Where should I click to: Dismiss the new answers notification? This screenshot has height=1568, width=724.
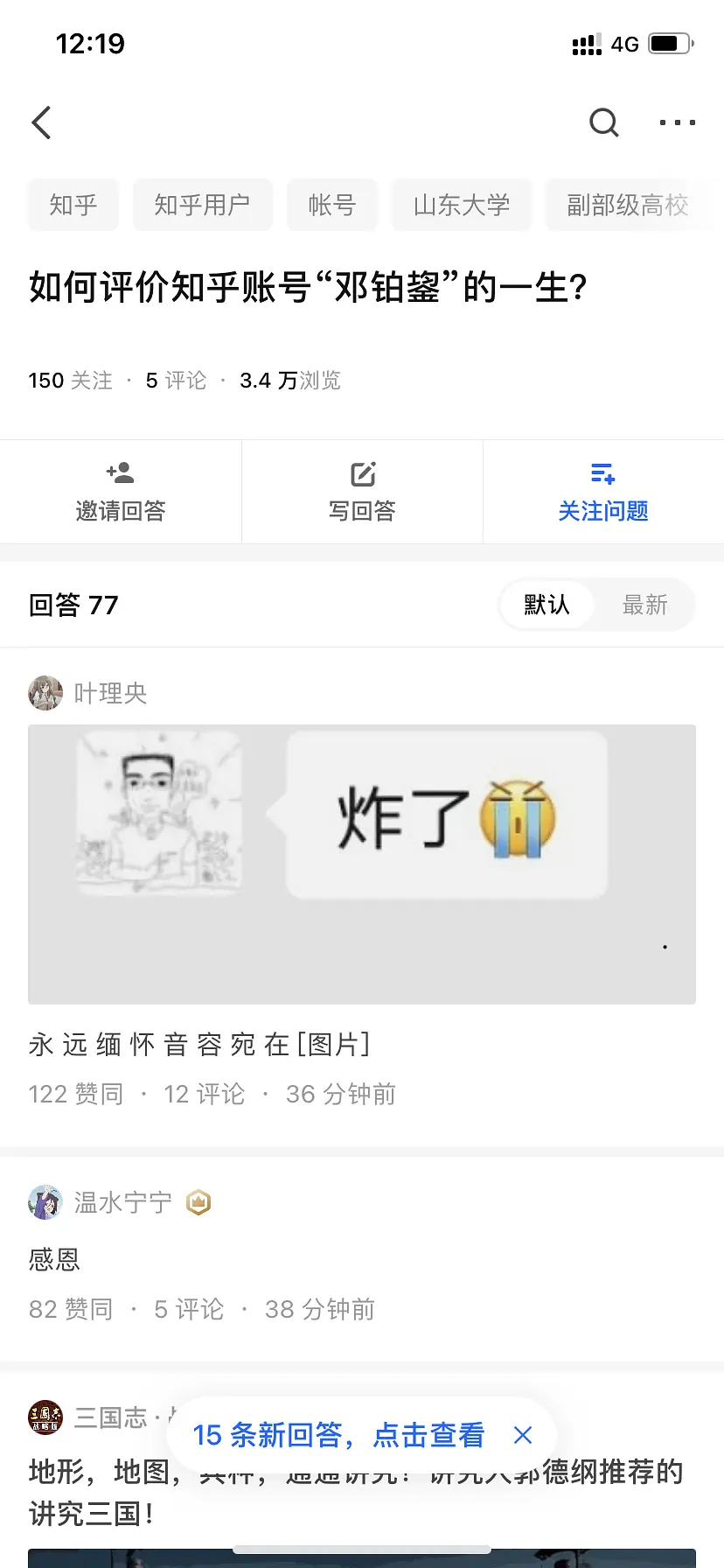(523, 1435)
